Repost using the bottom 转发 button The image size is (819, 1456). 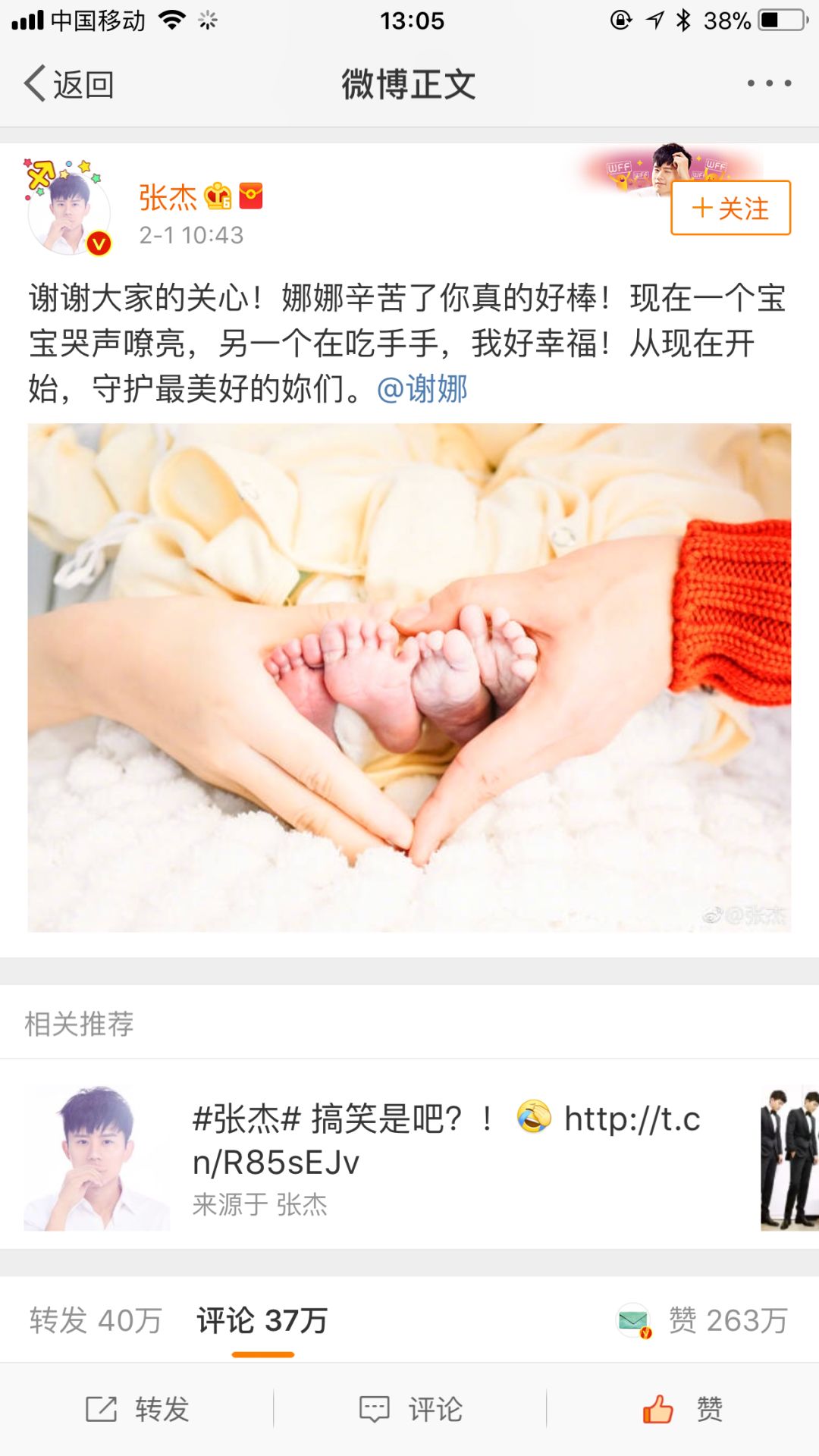137,1409
